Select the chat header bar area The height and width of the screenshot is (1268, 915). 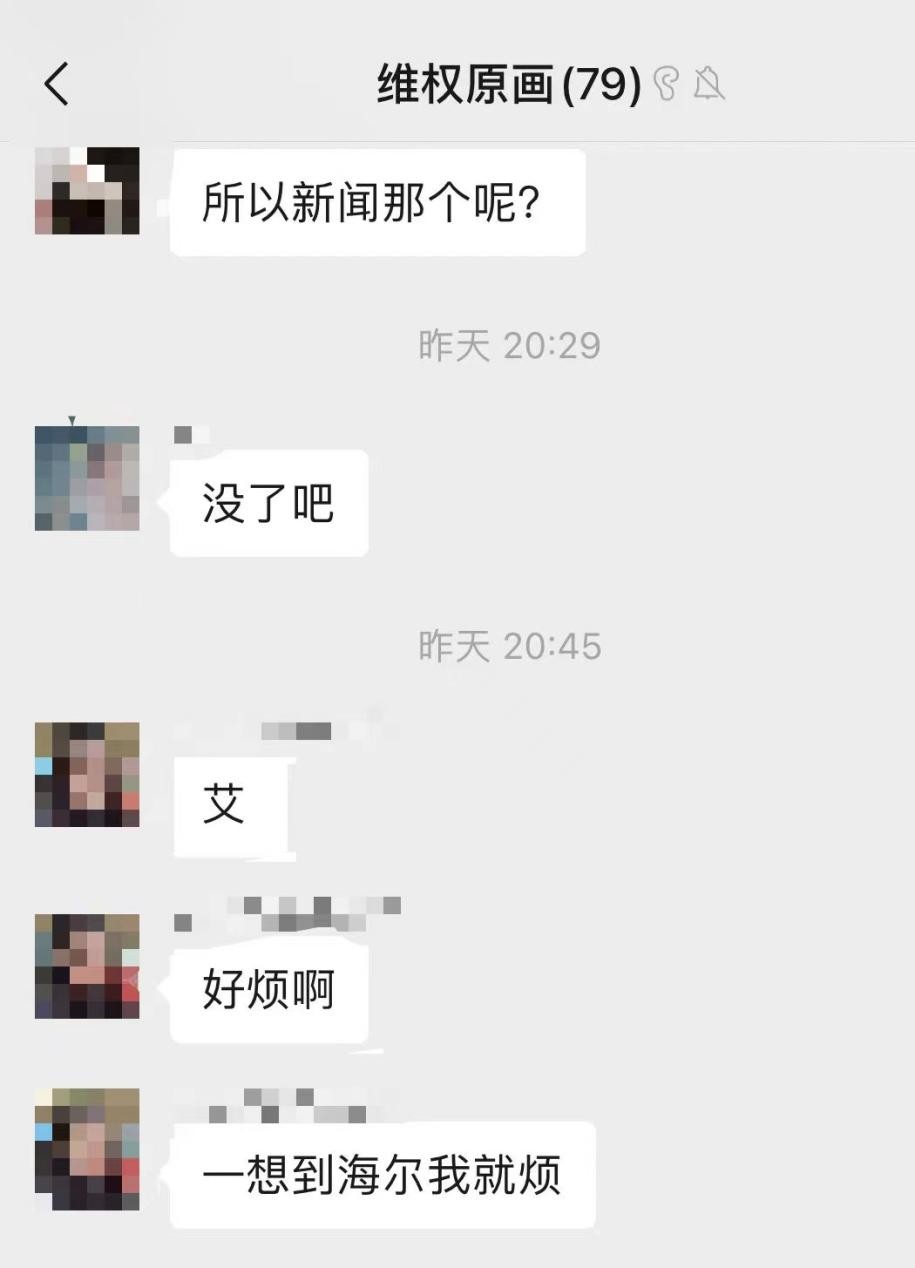click(457, 86)
